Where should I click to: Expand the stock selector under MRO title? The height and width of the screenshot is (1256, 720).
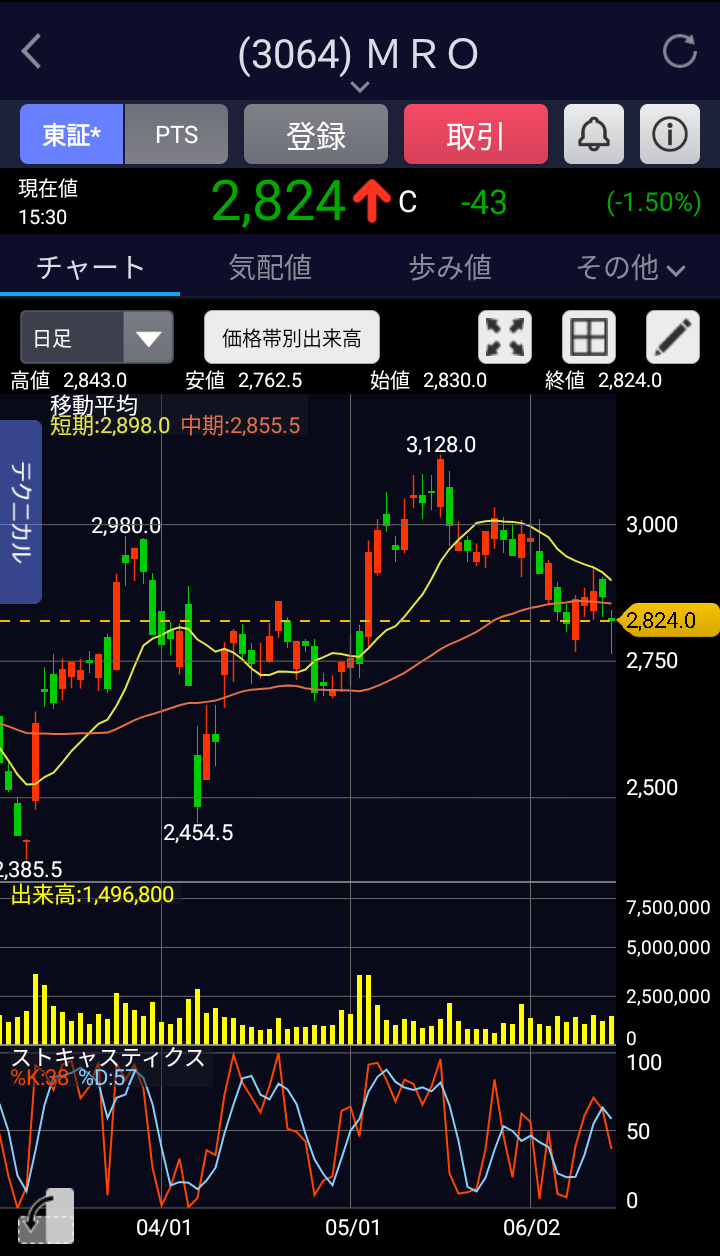tap(359, 87)
